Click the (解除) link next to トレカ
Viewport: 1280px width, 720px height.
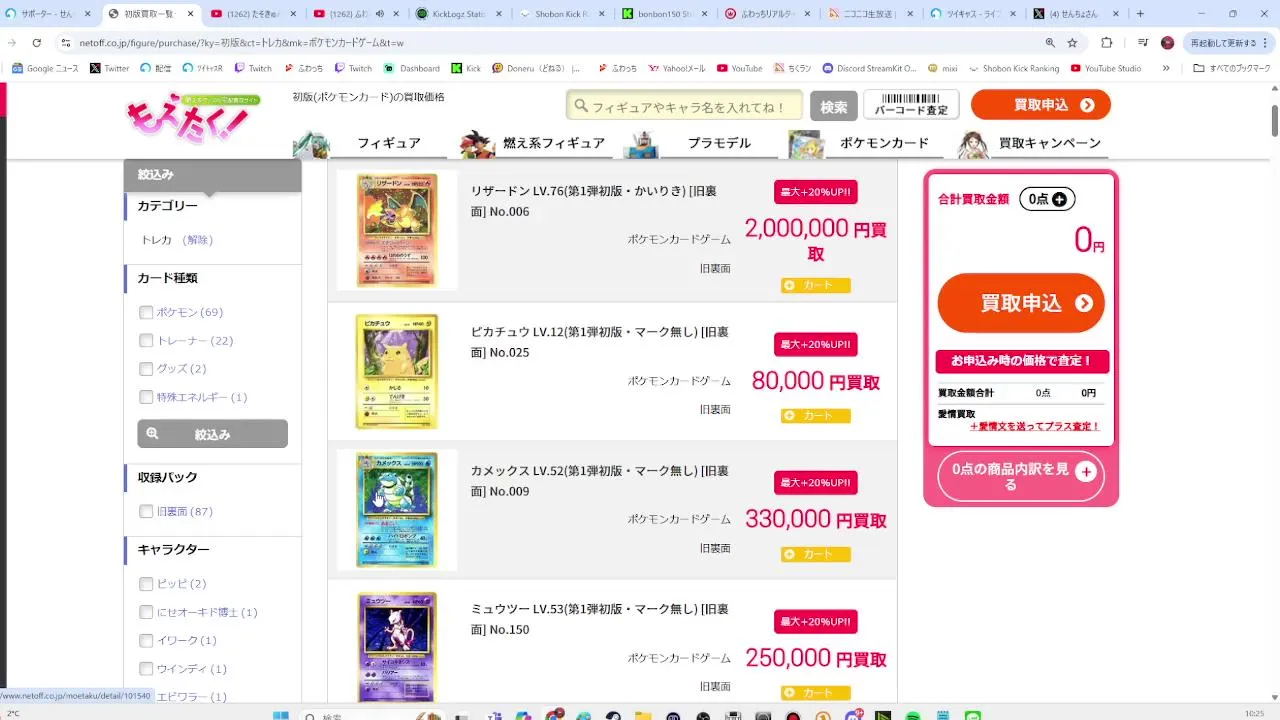coord(198,240)
